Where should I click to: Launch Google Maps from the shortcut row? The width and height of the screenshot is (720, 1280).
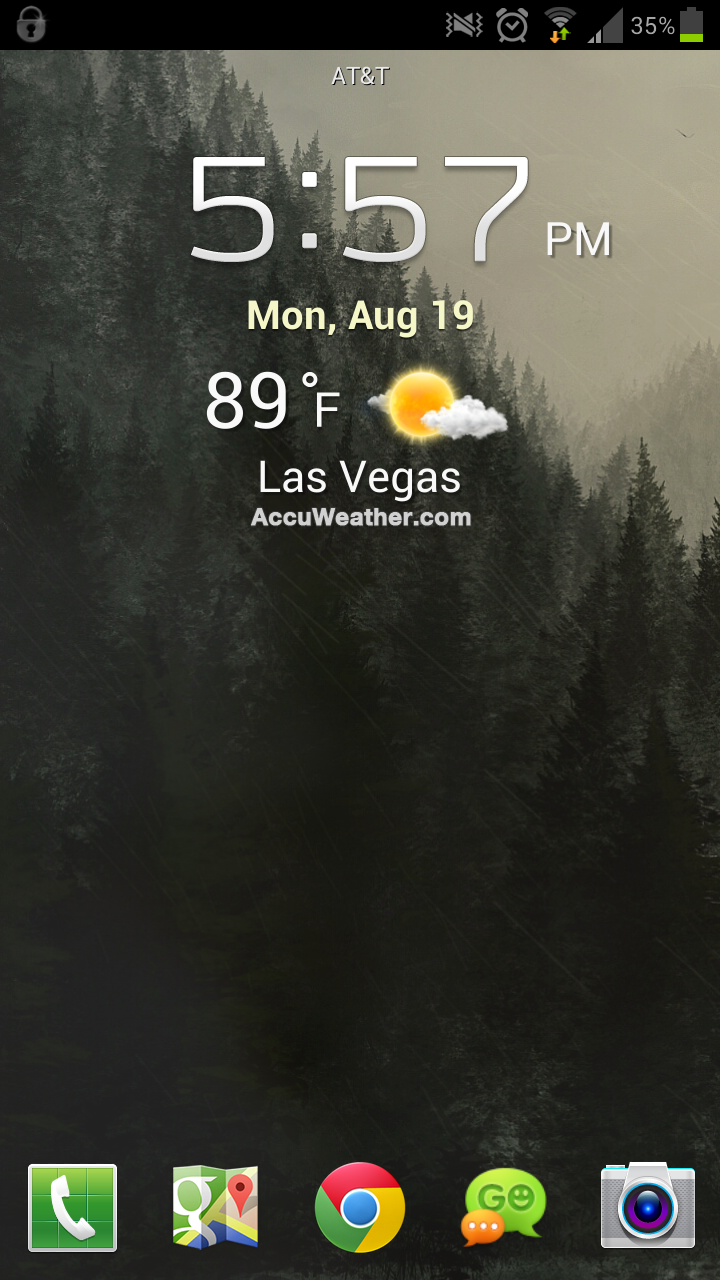click(x=216, y=1208)
